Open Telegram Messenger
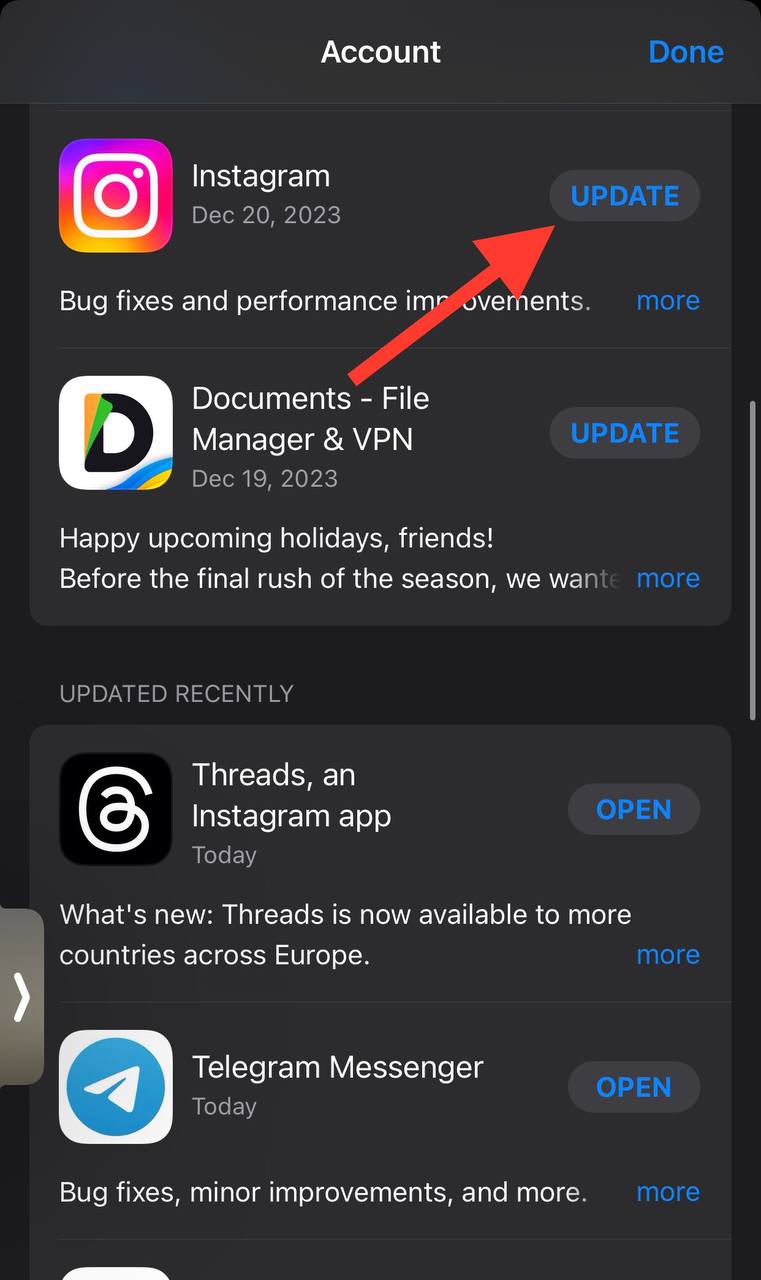Image resolution: width=761 pixels, height=1280 pixels. click(634, 1086)
